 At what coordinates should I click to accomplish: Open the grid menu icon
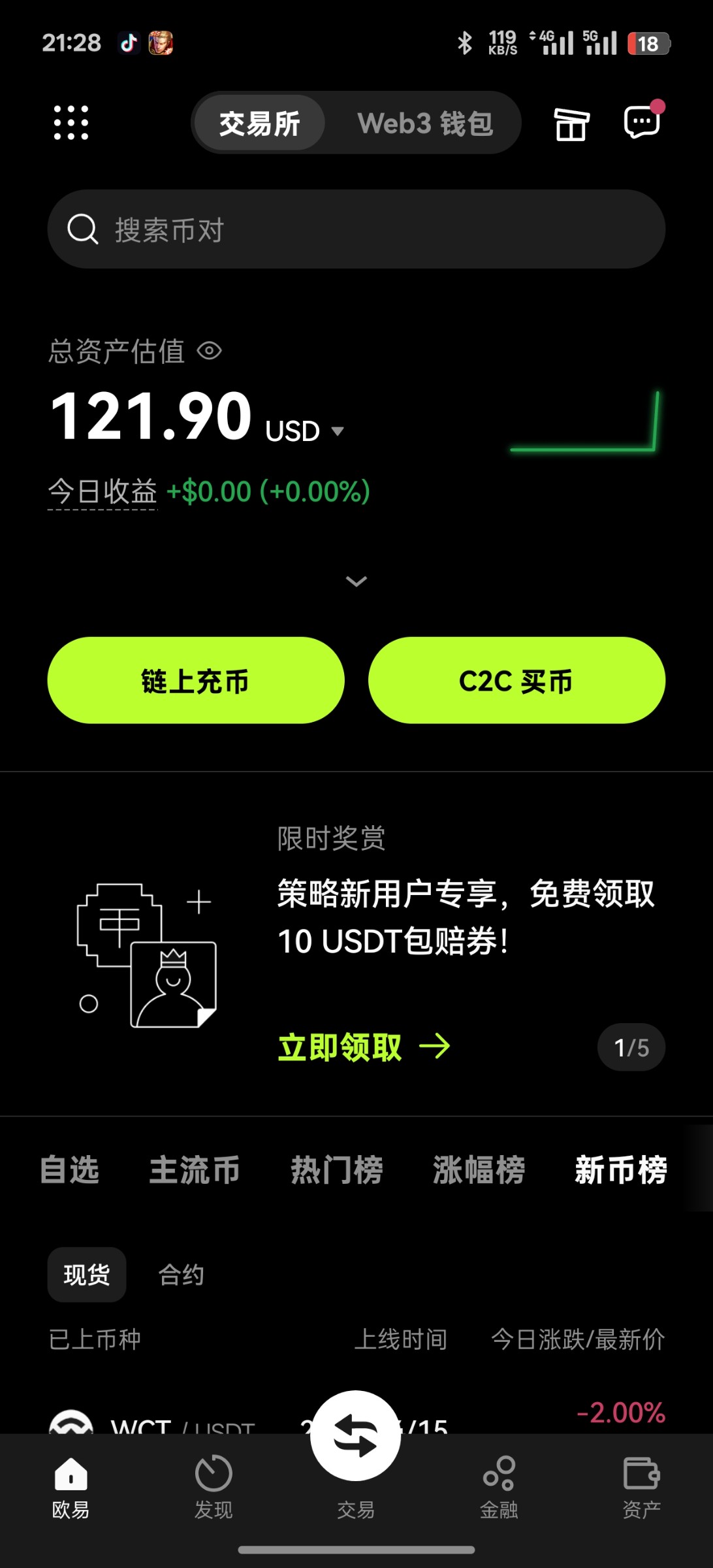pos(71,123)
